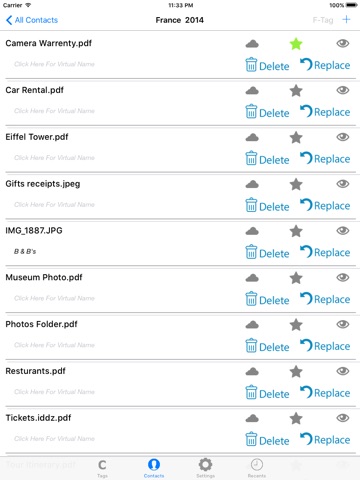Open the Settings tab
Image resolution: width=360 pixels, height=480 pixels.
click(x=205, y=468)
